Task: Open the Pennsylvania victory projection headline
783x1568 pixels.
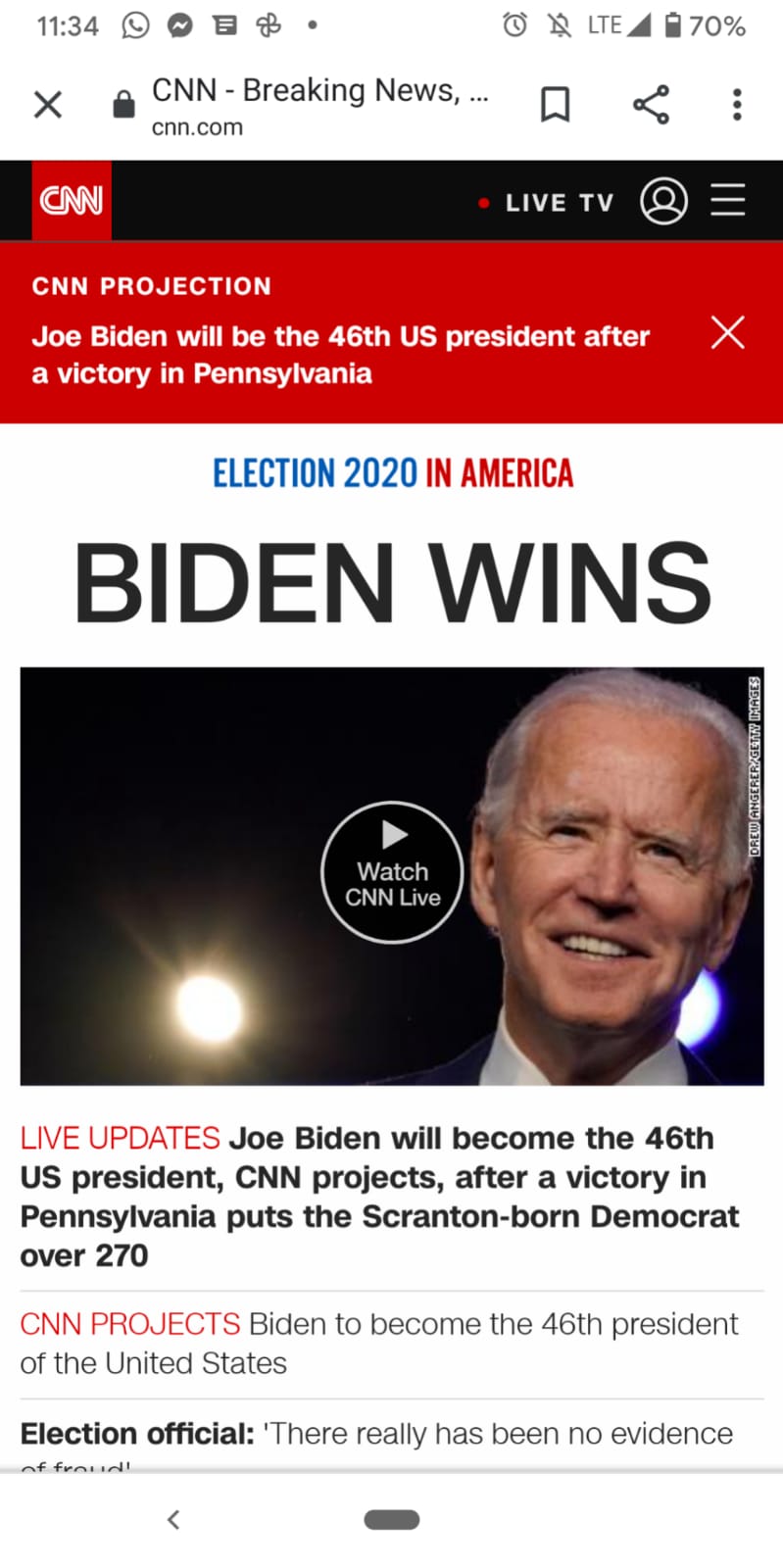Action: (340, 355)
